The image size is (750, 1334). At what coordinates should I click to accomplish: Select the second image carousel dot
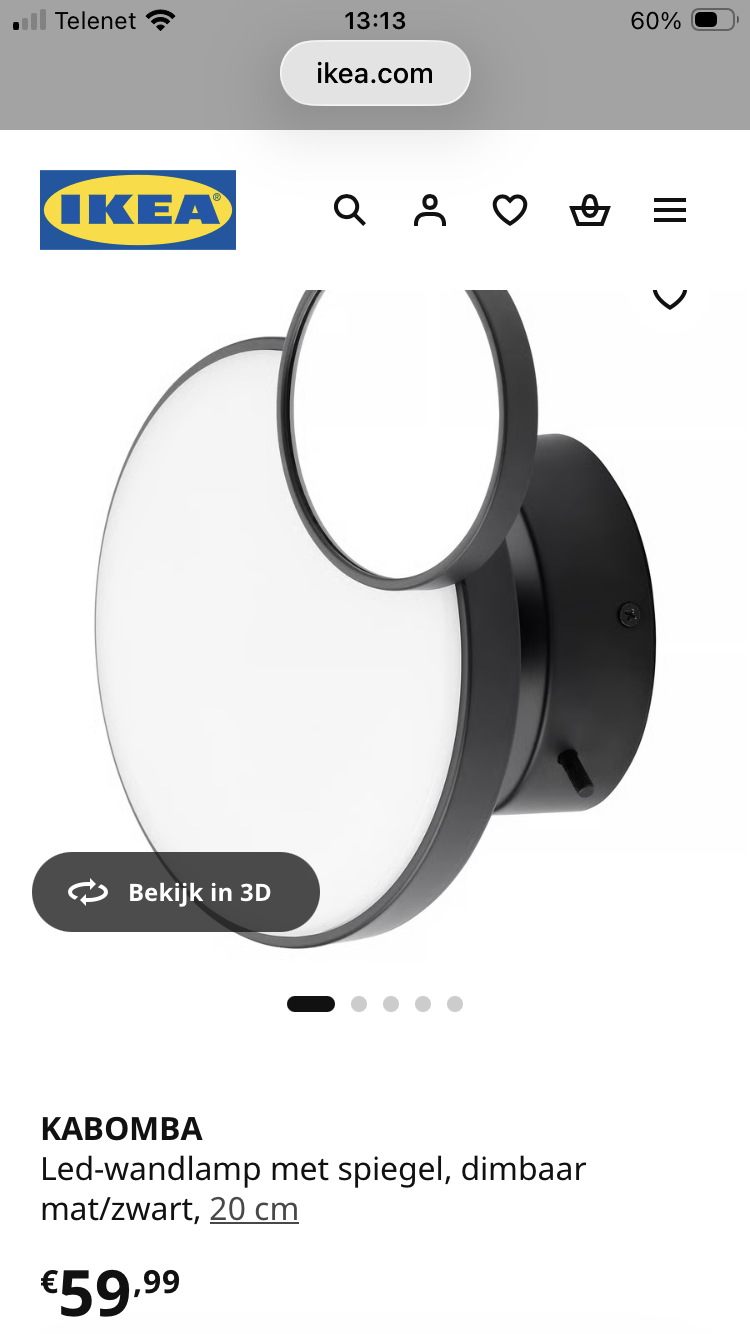point(359,1004)
